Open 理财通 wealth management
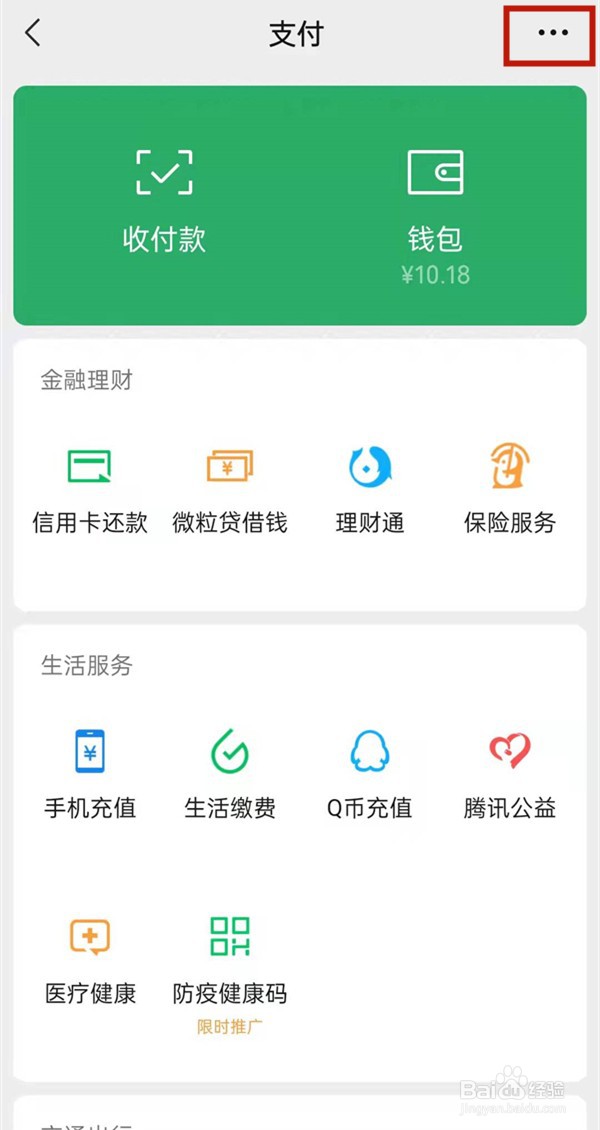 click(370, 489)
